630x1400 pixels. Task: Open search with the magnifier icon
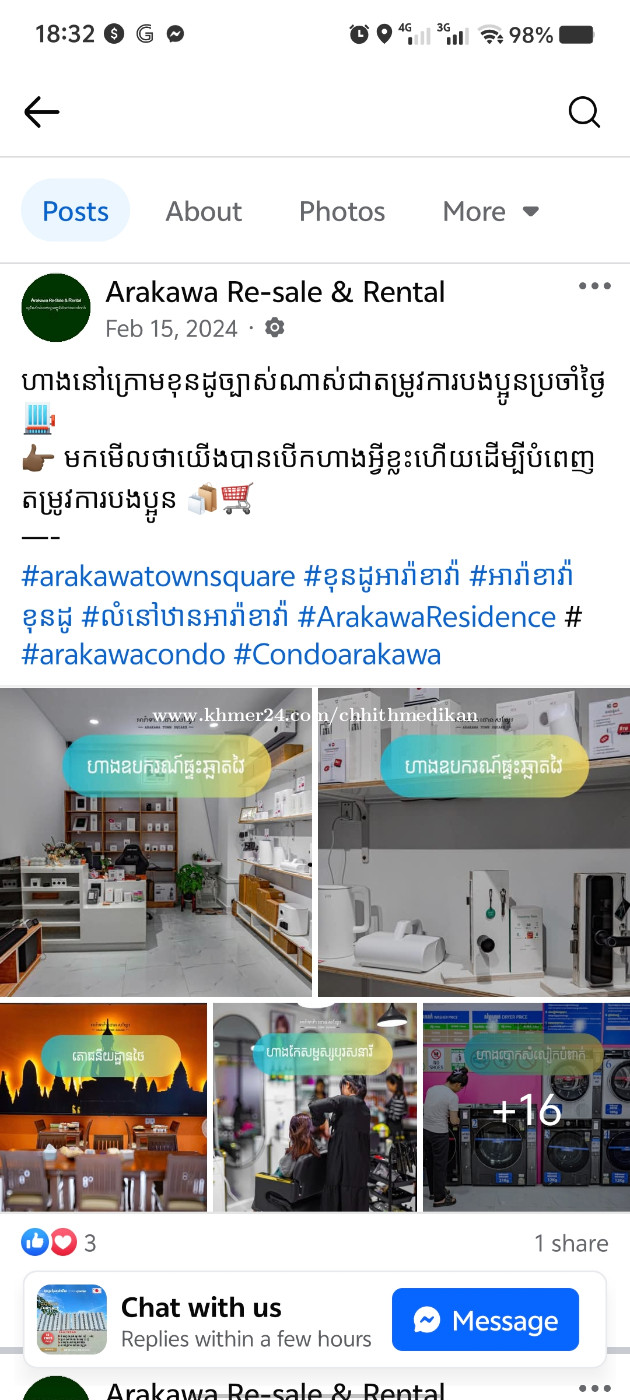[x=584, y=112]
